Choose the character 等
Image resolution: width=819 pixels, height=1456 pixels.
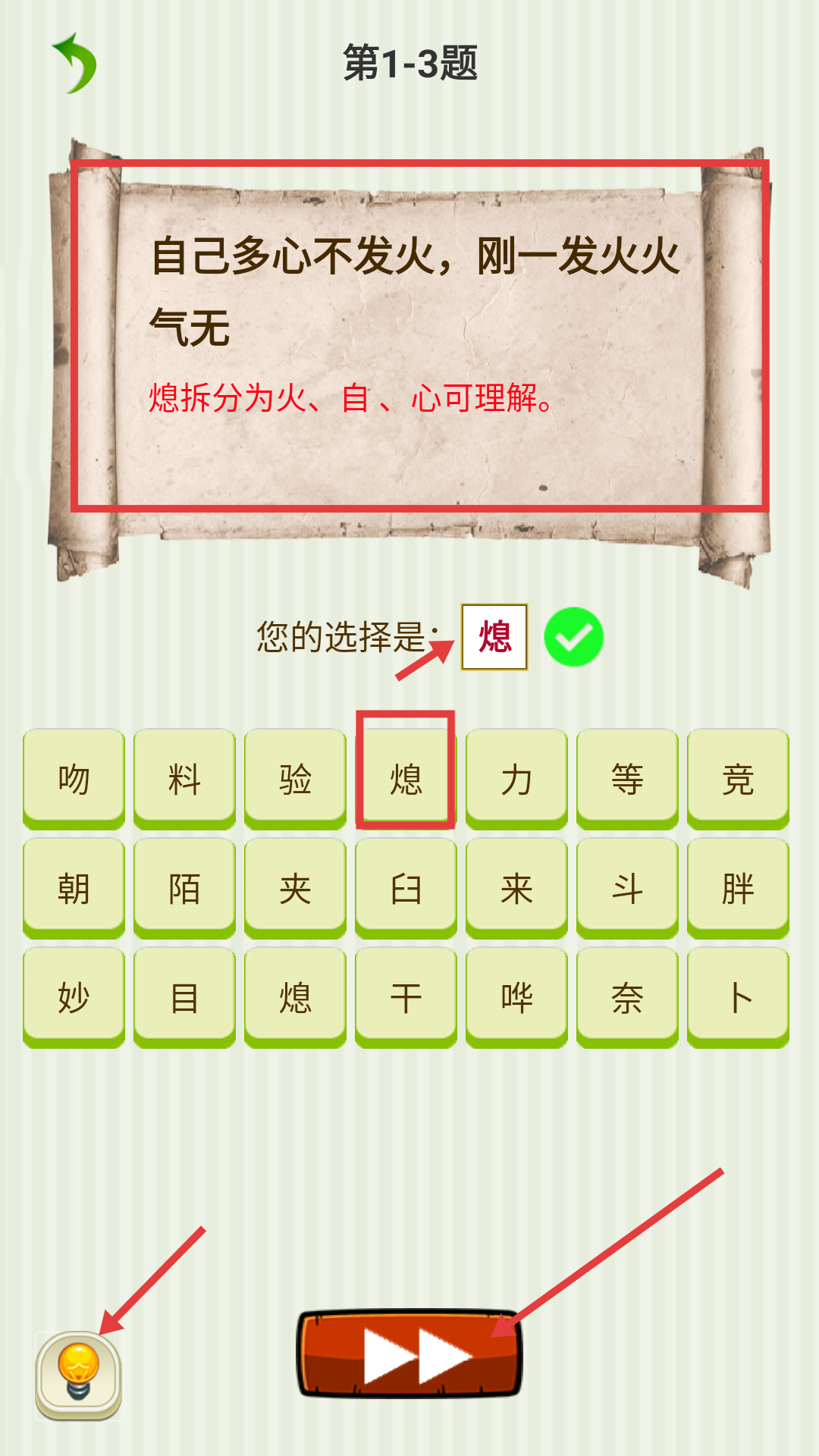tap(627, 779)
